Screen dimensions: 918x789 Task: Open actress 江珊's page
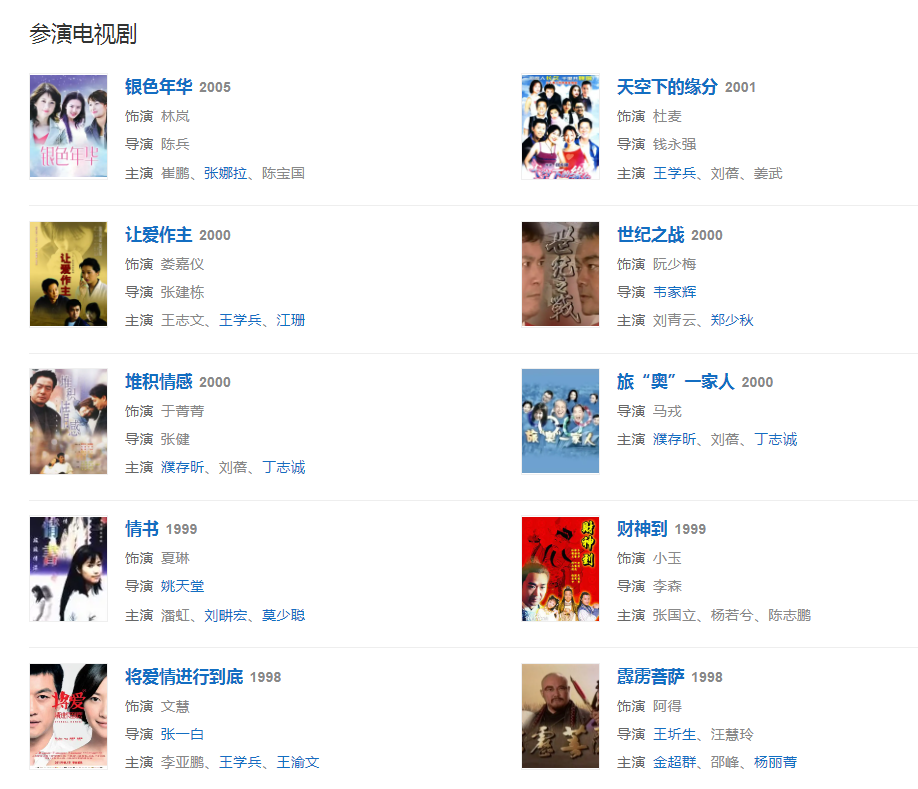(x=291, y=320)
